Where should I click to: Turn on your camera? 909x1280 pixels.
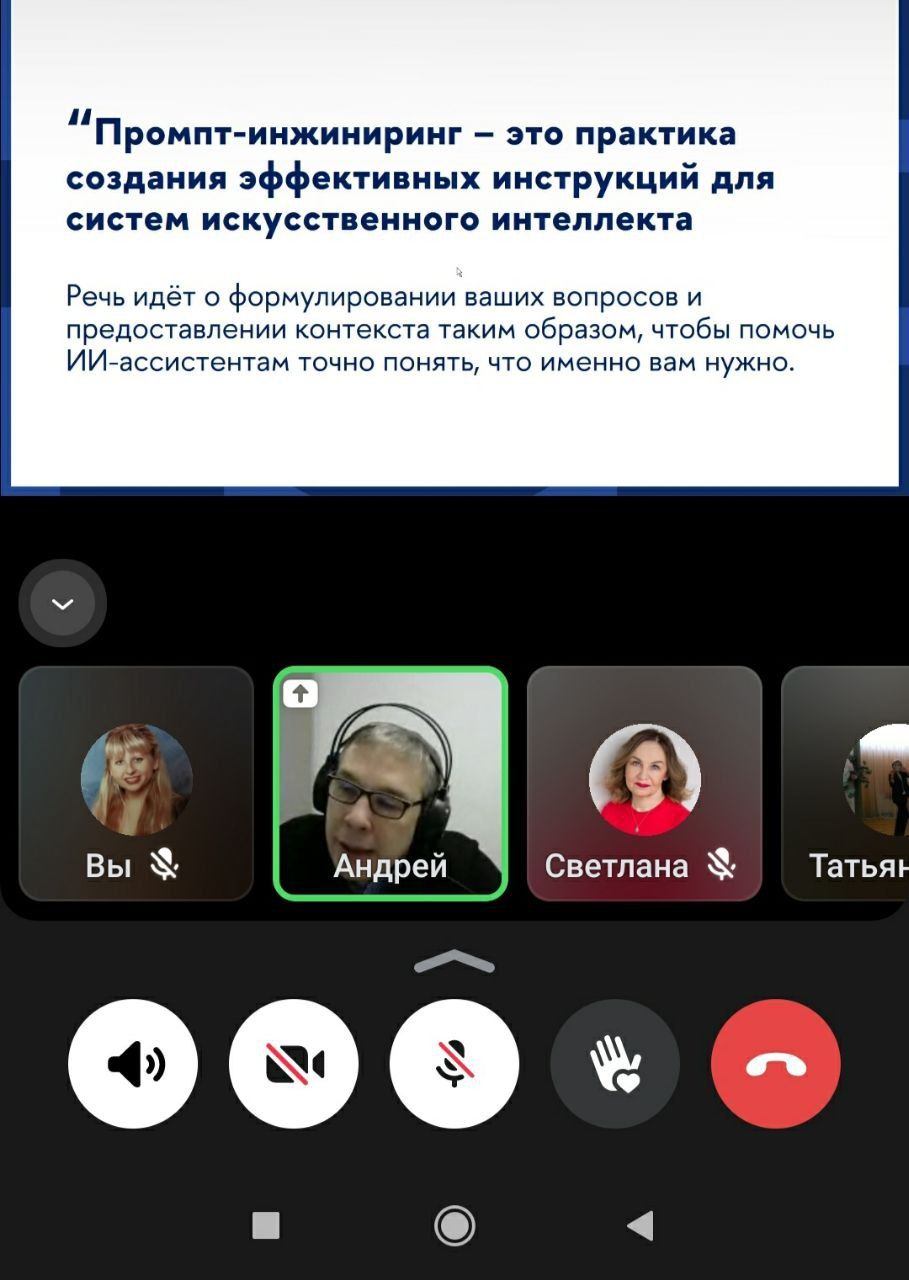[294, 1064]
